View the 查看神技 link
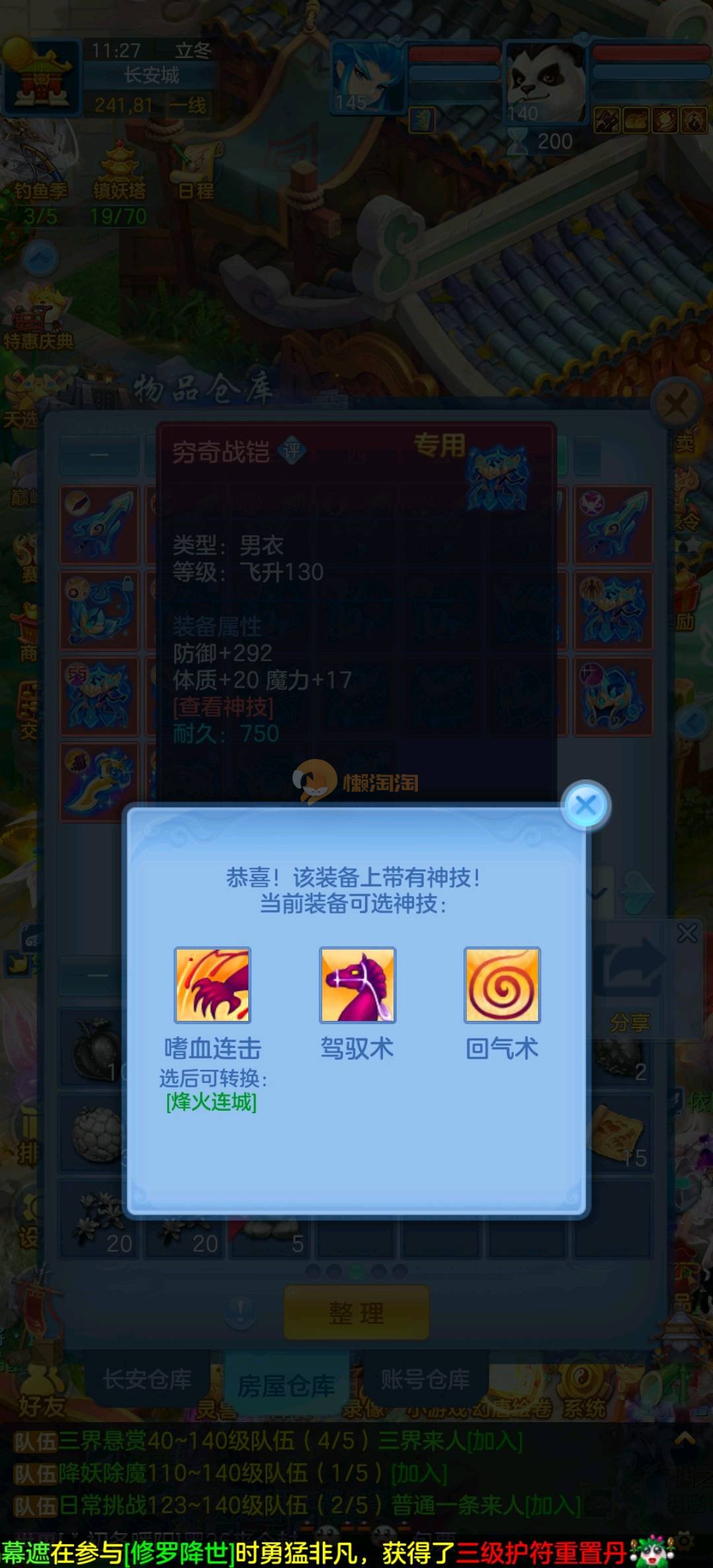The width and height of the screenshot is (713, 1568). 223,707
